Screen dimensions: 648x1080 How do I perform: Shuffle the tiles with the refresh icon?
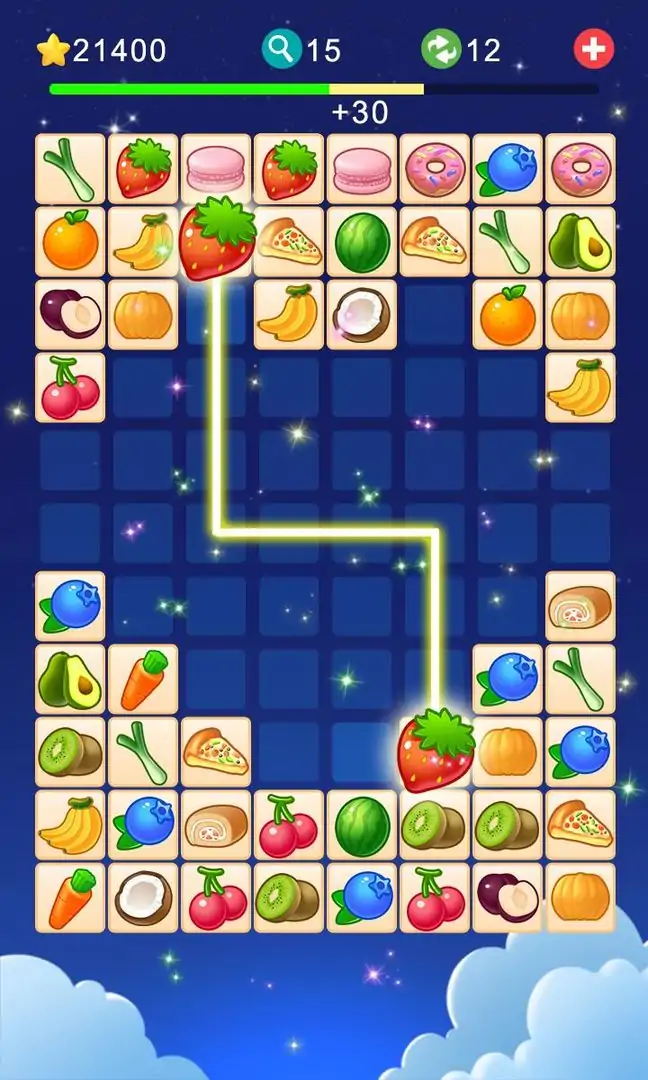(x=440, y=49)
